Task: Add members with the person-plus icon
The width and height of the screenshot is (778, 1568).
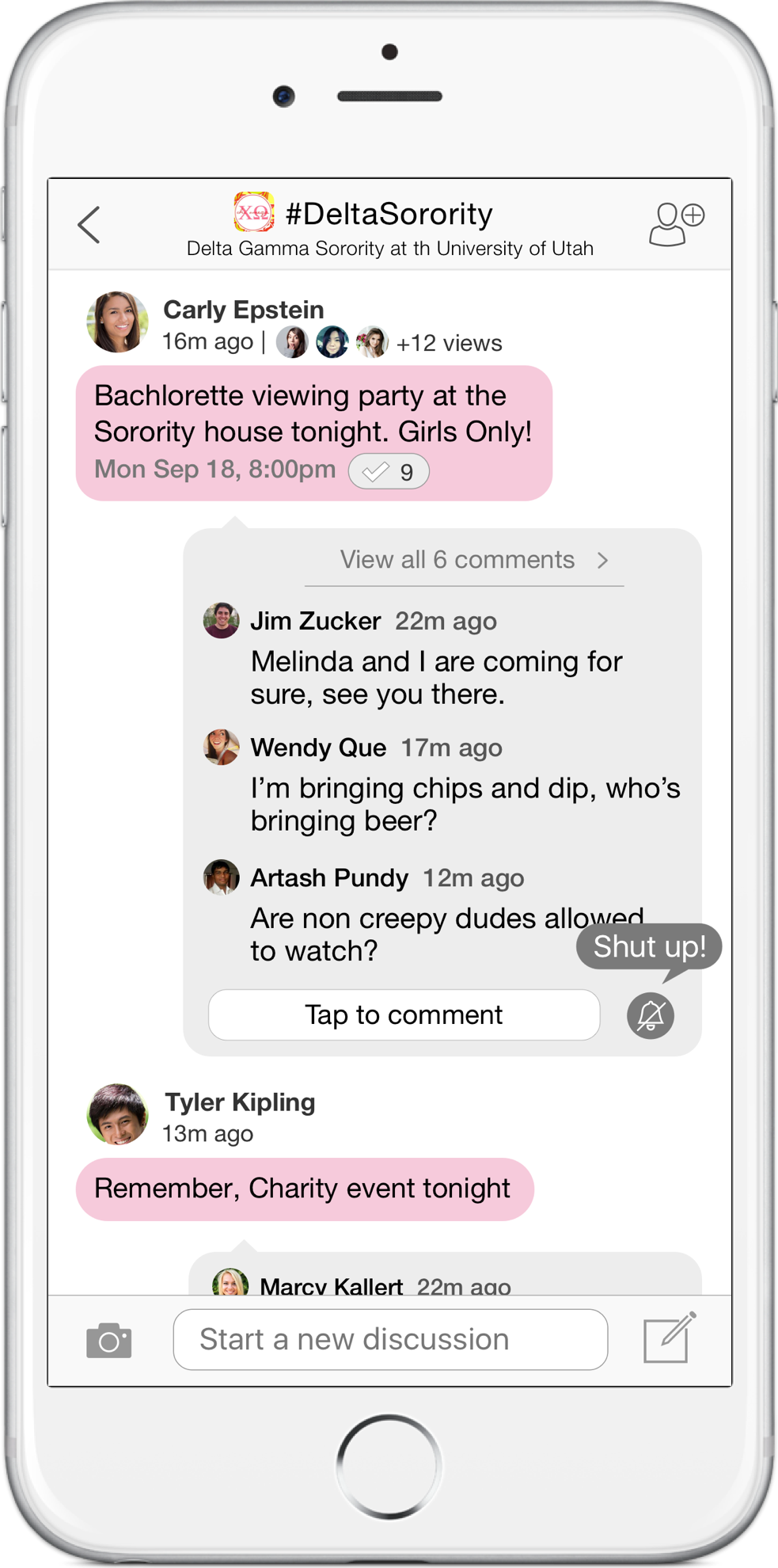Action: click(675, 224)
